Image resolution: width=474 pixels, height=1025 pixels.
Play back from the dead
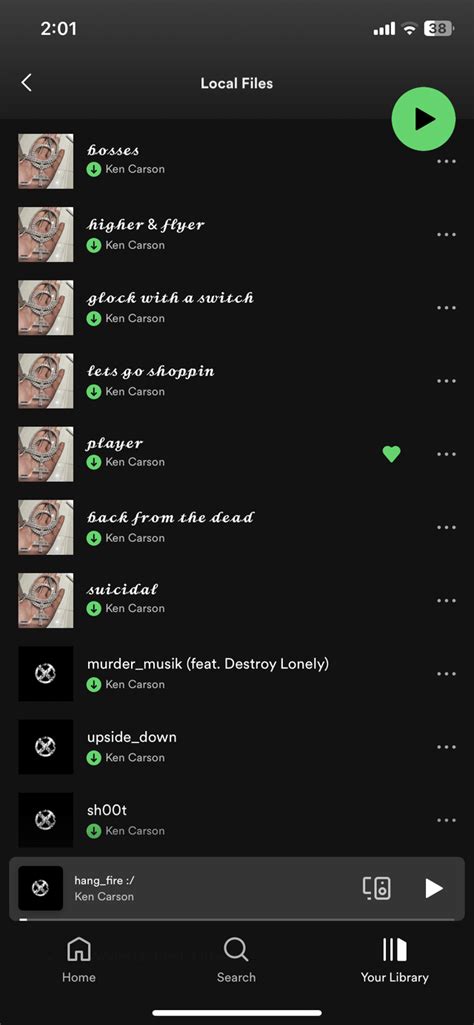point(237,528)
